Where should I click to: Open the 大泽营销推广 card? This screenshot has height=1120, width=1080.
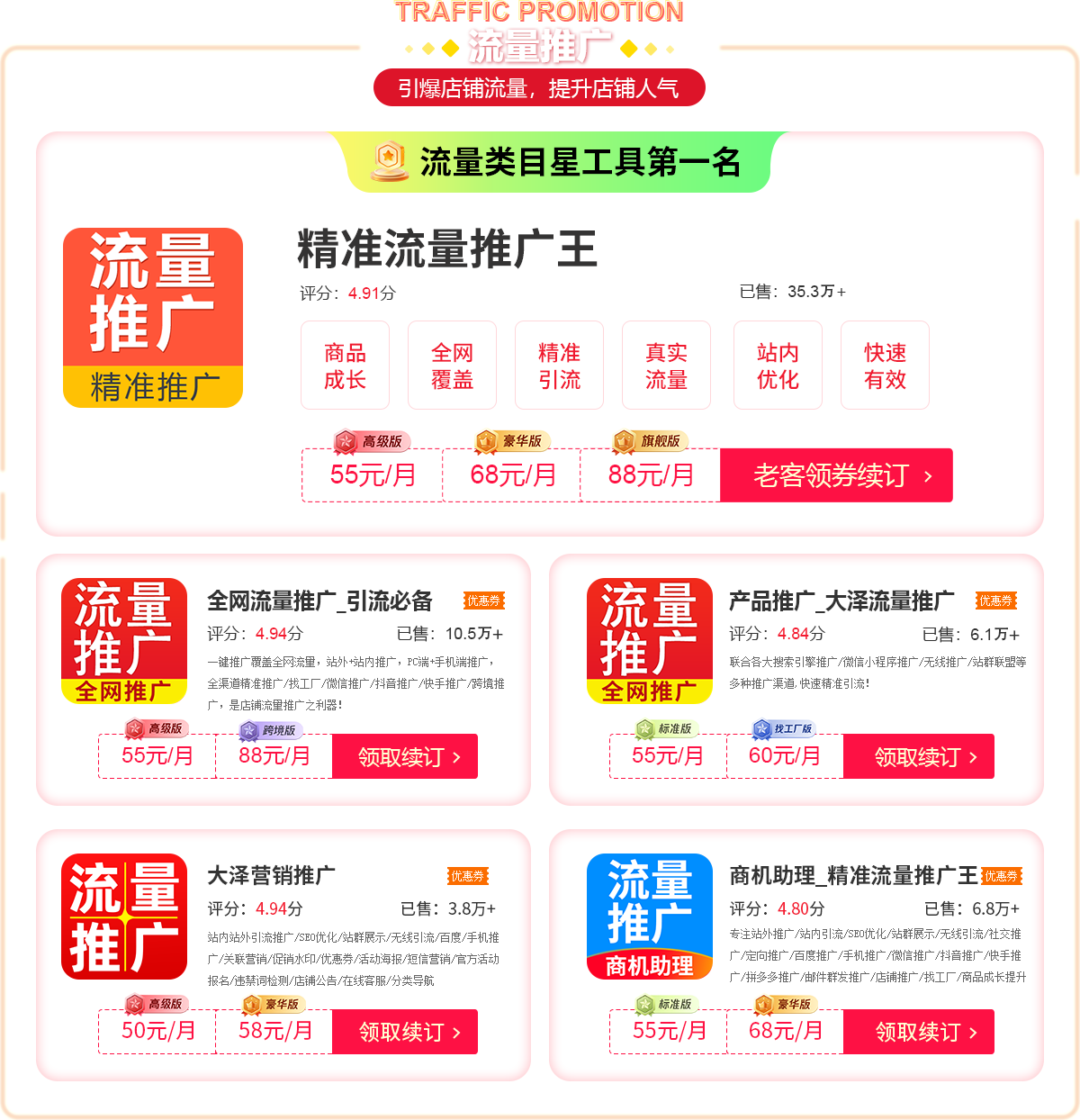(x=271, y=875)
